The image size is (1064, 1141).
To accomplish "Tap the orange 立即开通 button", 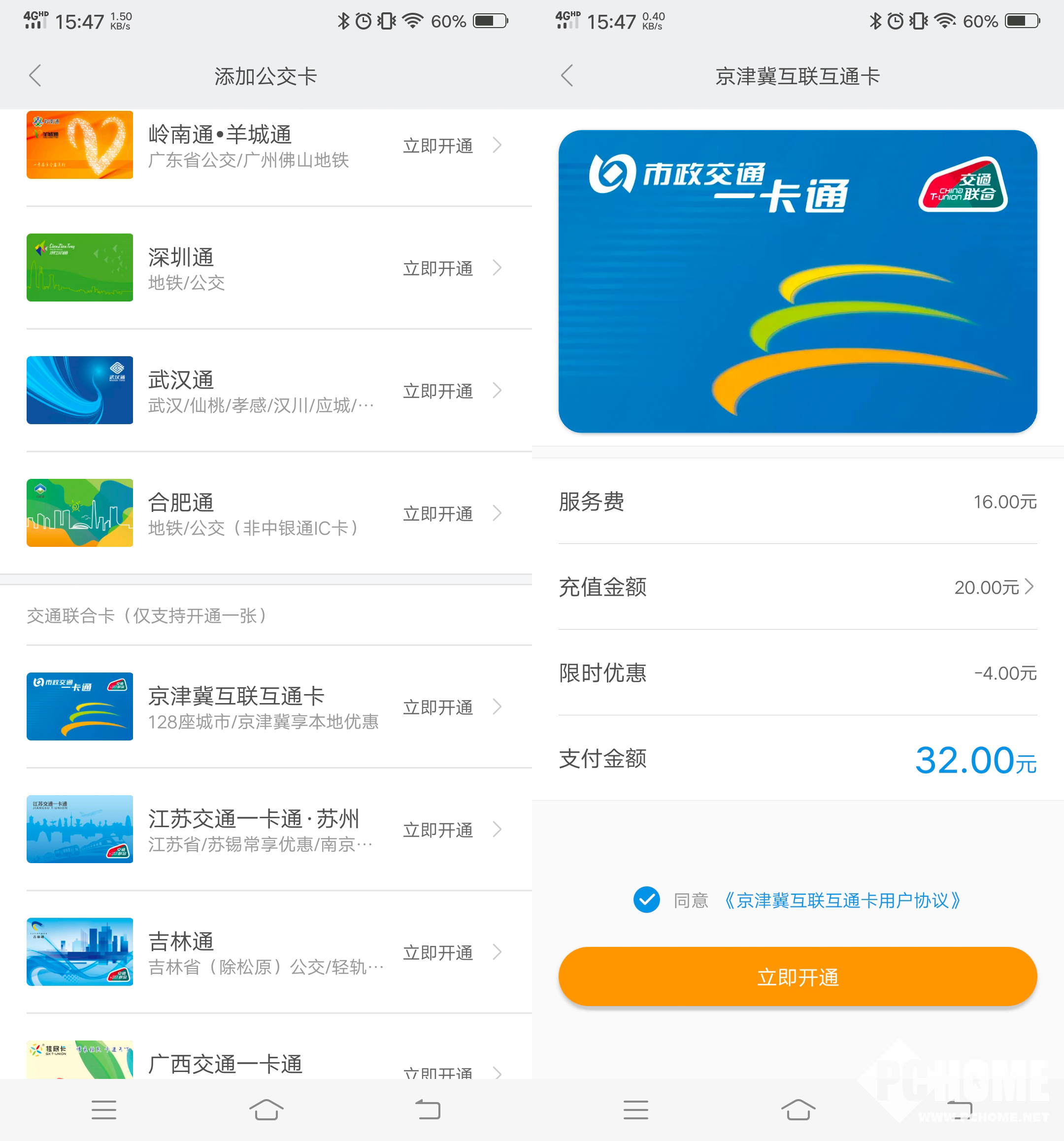I will pos(797,976).
